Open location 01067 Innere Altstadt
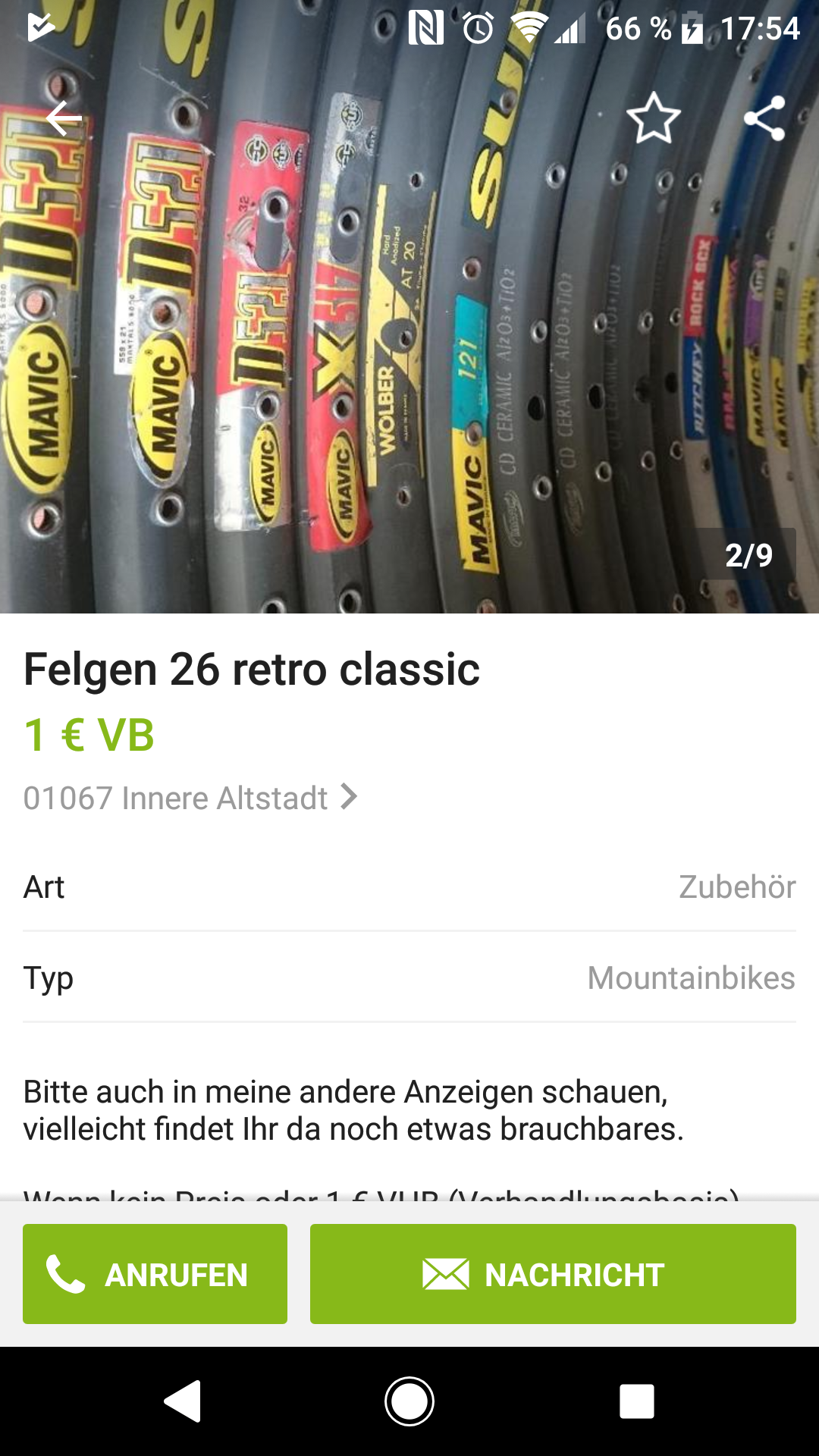The image size is (819, 1456). 190,798
